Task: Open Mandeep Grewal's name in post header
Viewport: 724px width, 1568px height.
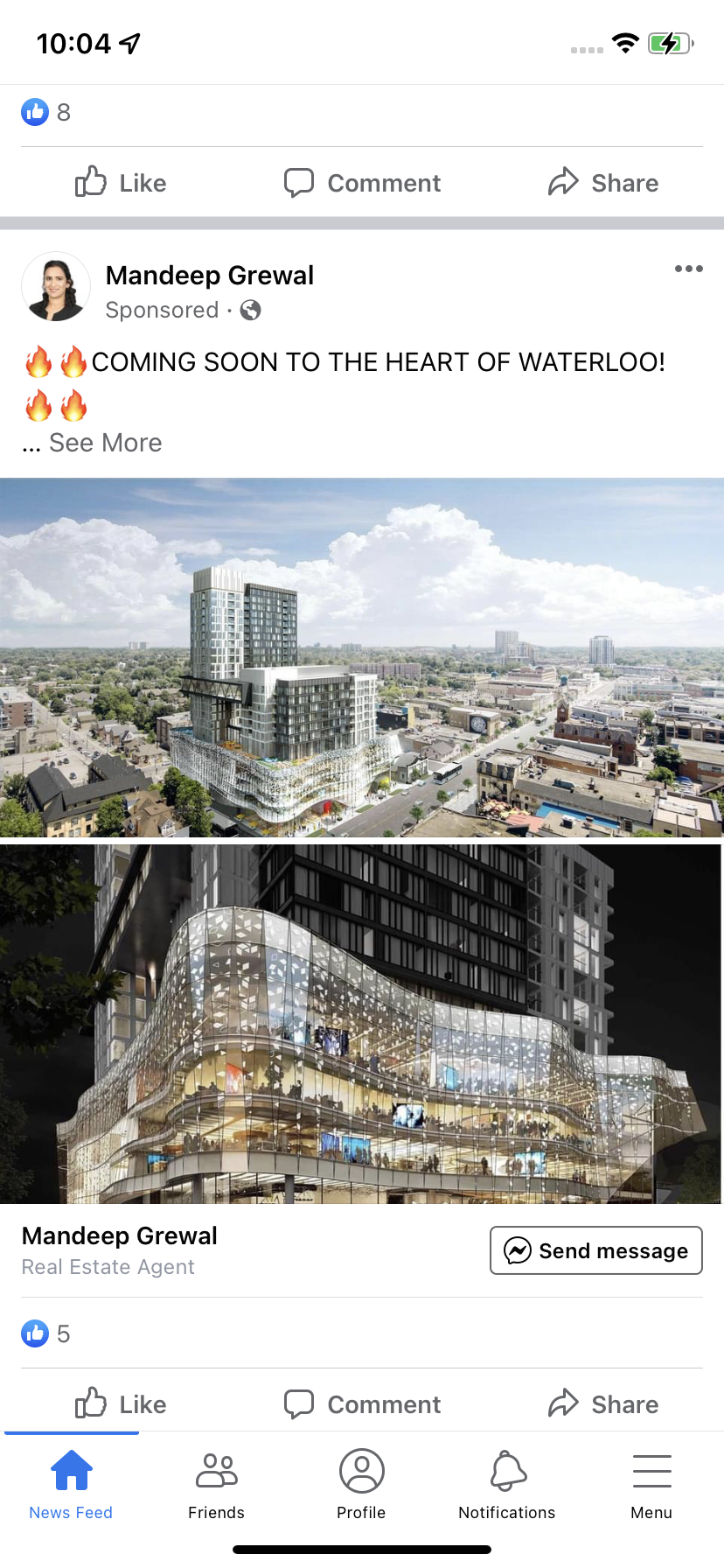Action: tap(209, 276)
